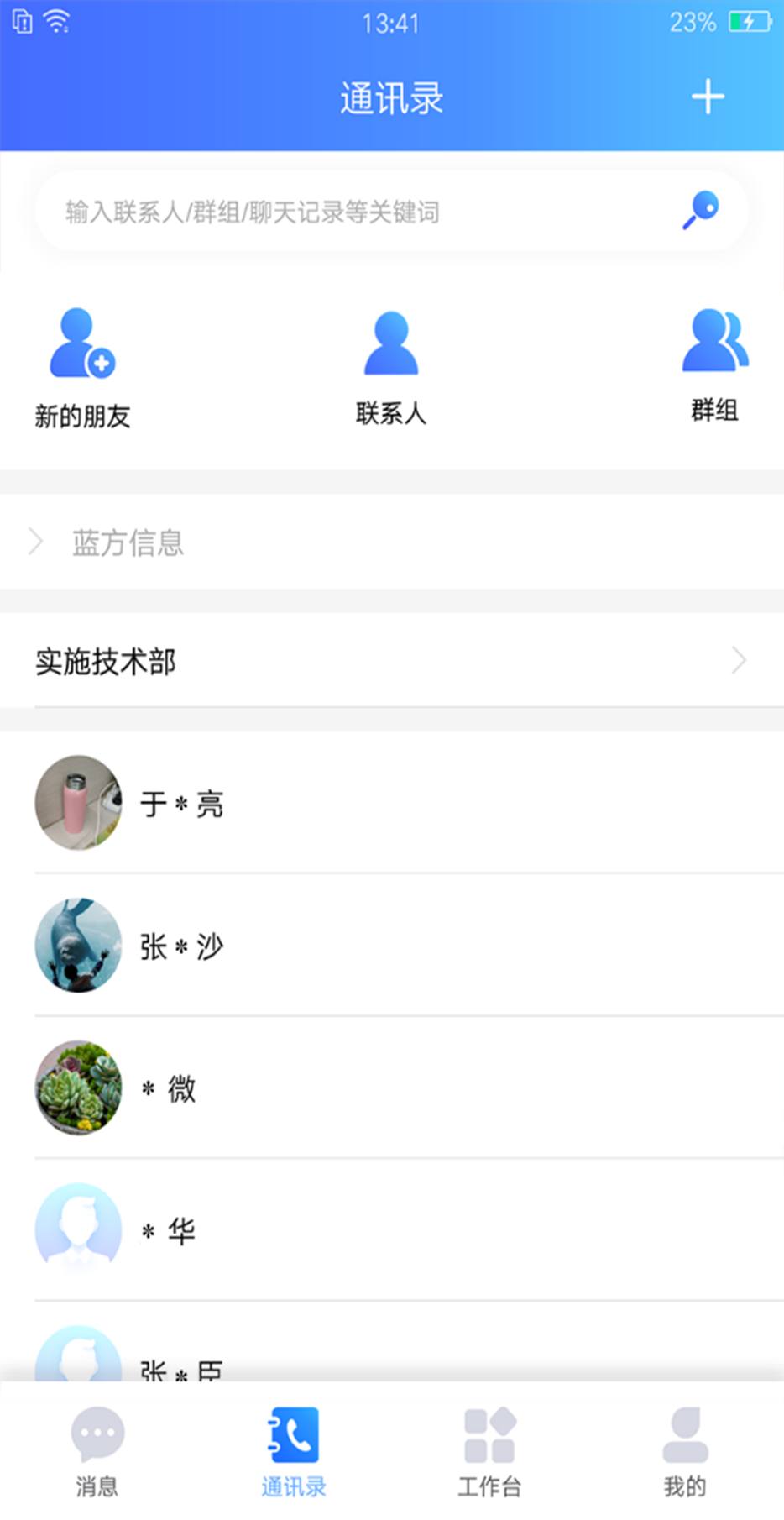This screenshot has width=784, height=1520.
Task: Expand the 蓝方信息 organization
Action: (x=128, y=542)
